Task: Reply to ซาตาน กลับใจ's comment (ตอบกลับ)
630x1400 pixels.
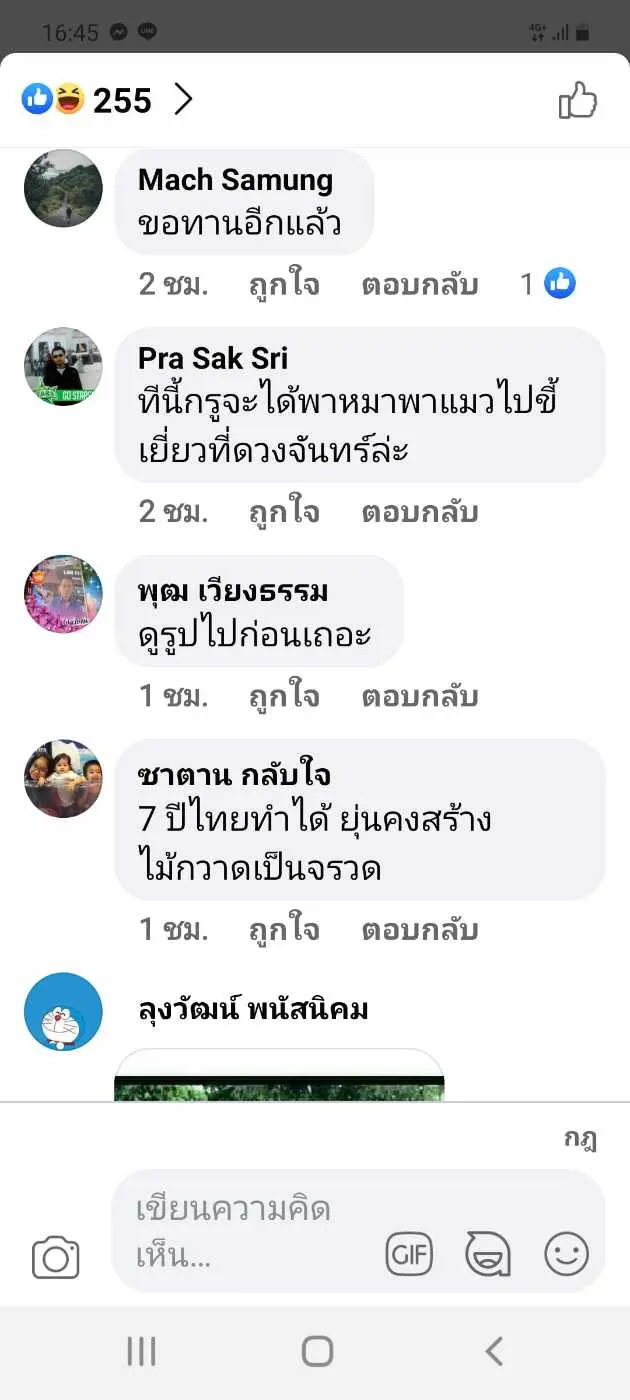Action: 419,930
